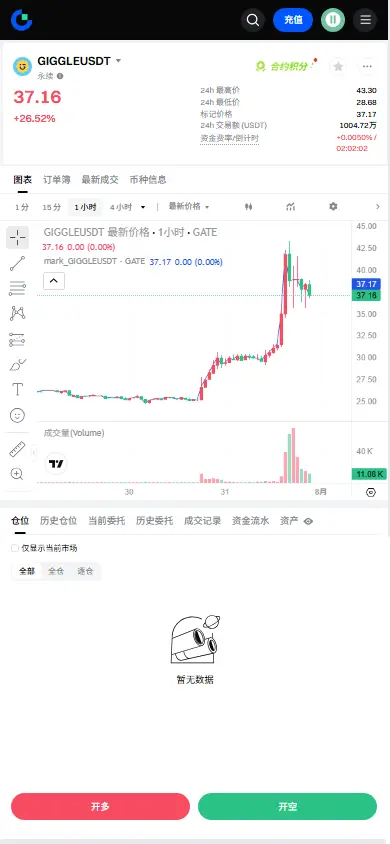Tap the 开空 short button
This screenshot has height=844, width=390.
(287, 806)
